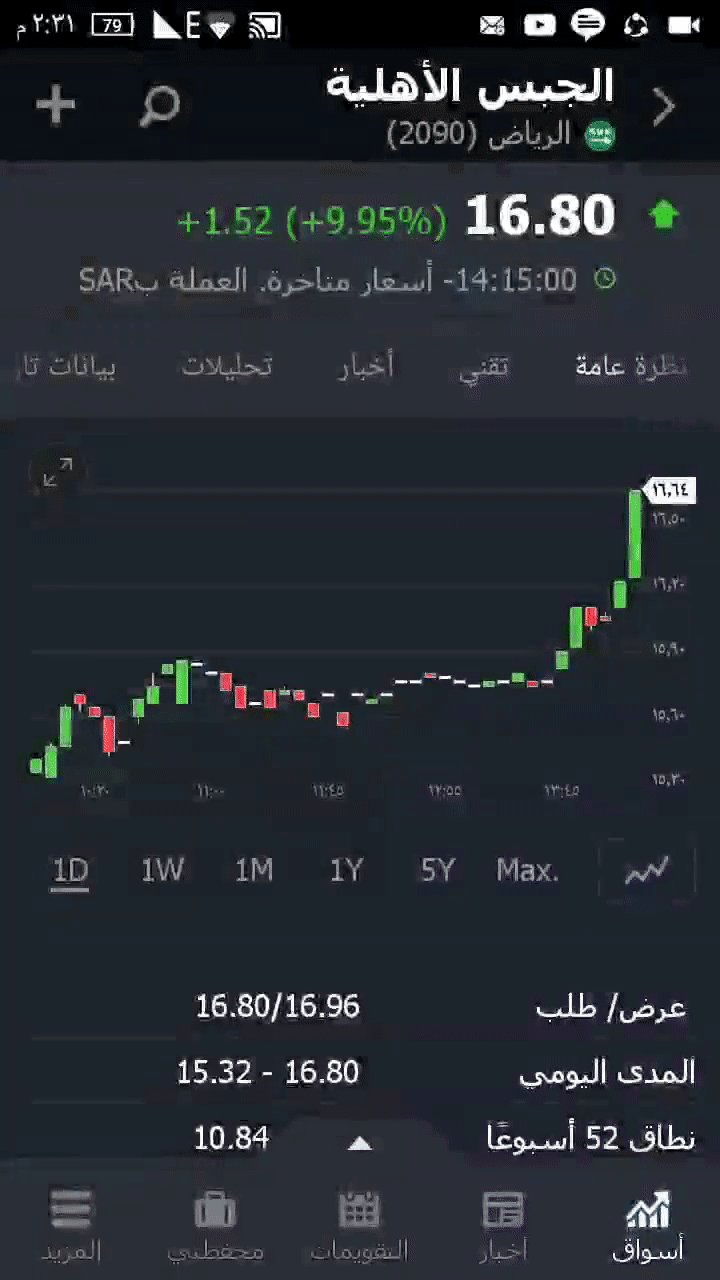Screen dimensions: 720x1280
Task: Expand the chart to full screen
Action: [58, 473]
